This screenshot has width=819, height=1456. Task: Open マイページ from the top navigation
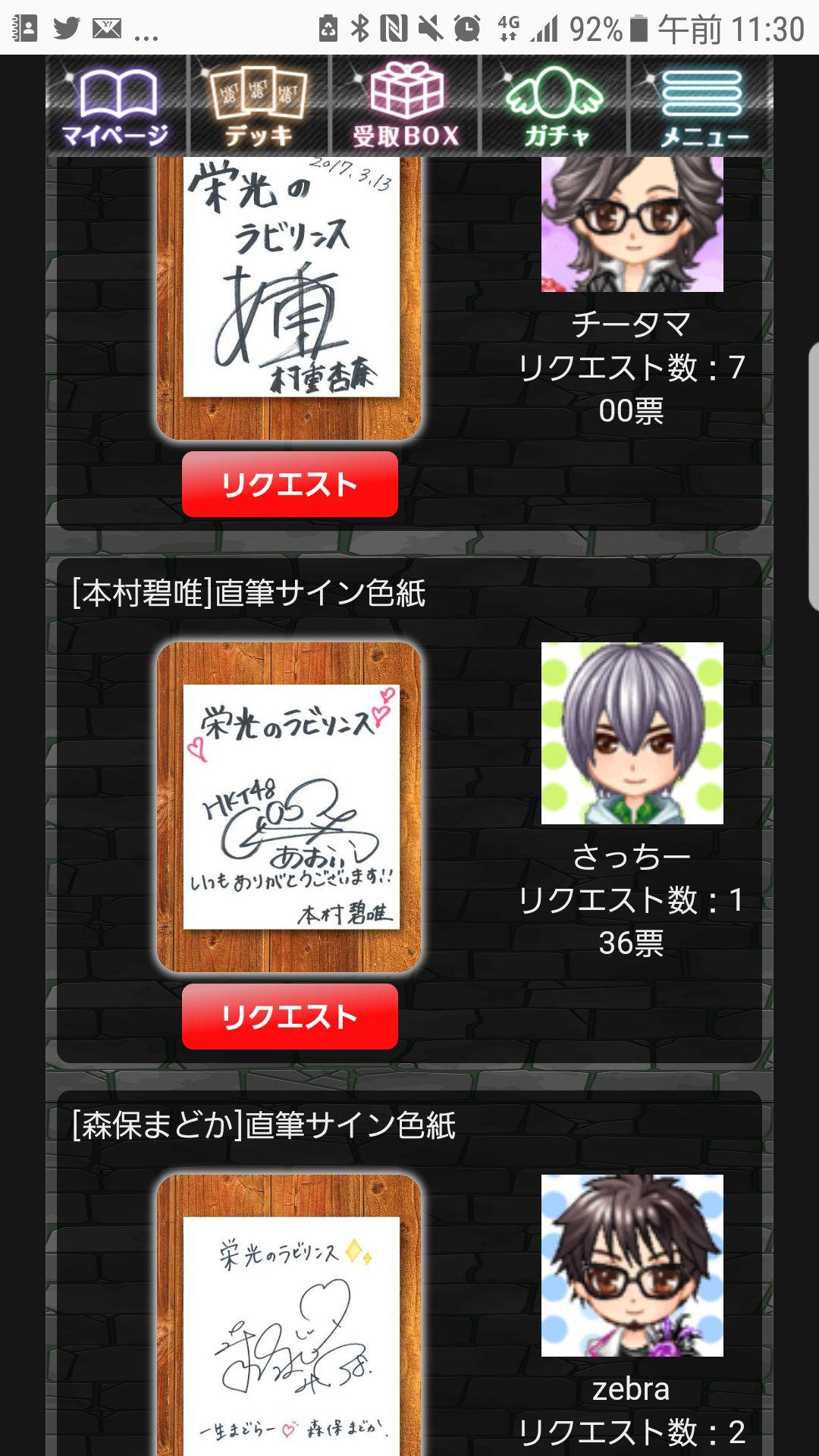[115, 106]
